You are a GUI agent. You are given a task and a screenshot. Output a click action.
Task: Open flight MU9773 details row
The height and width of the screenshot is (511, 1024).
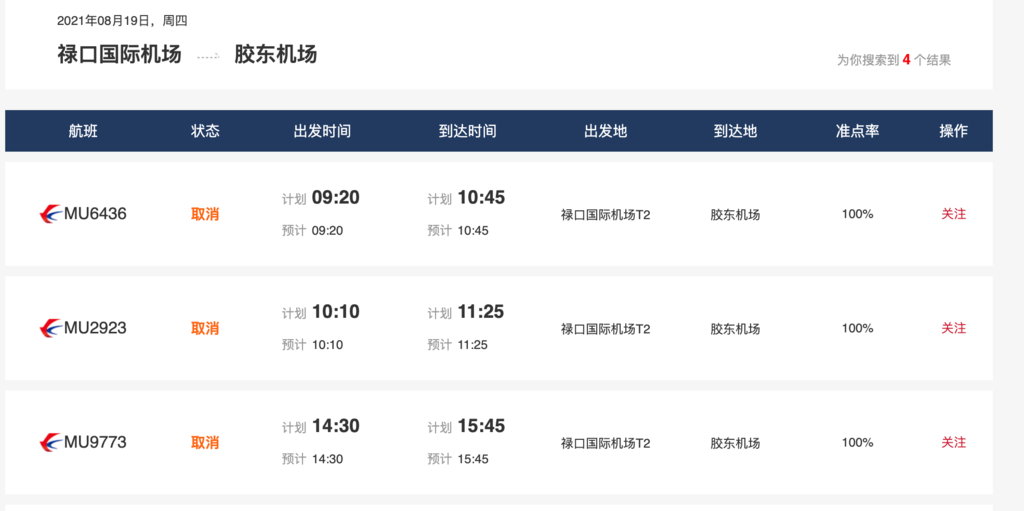click(x=95, y=442)
